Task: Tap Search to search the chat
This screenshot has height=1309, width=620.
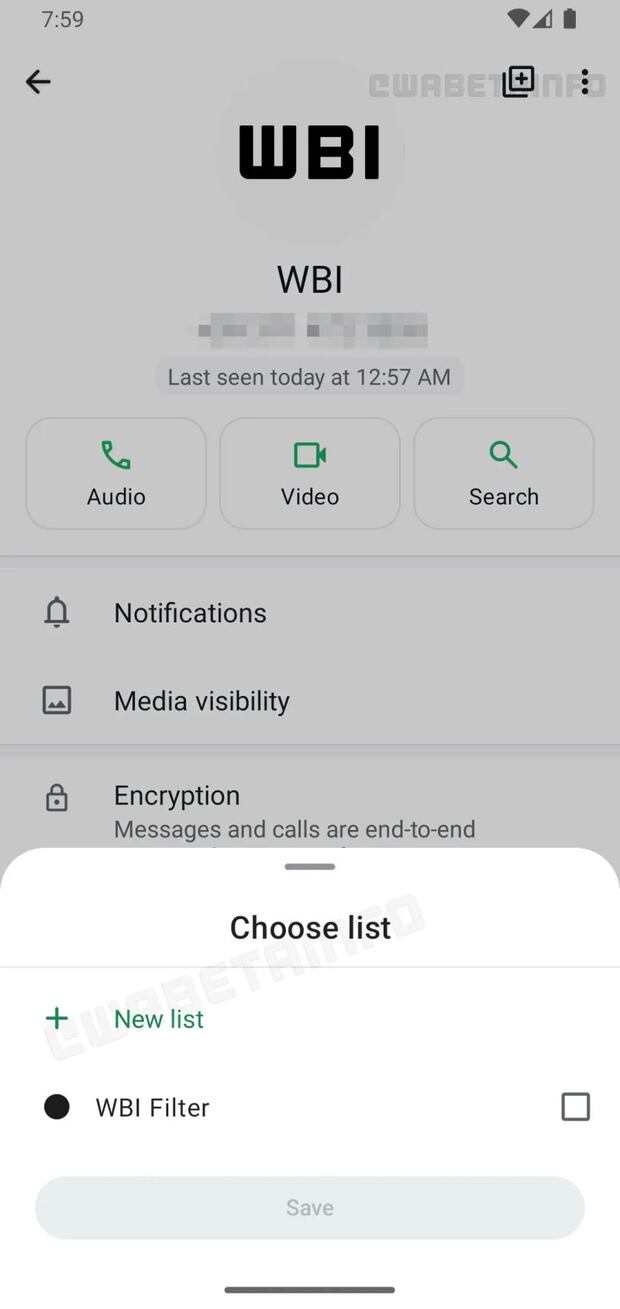Action: pyautogui.click(x=504, y=473)
